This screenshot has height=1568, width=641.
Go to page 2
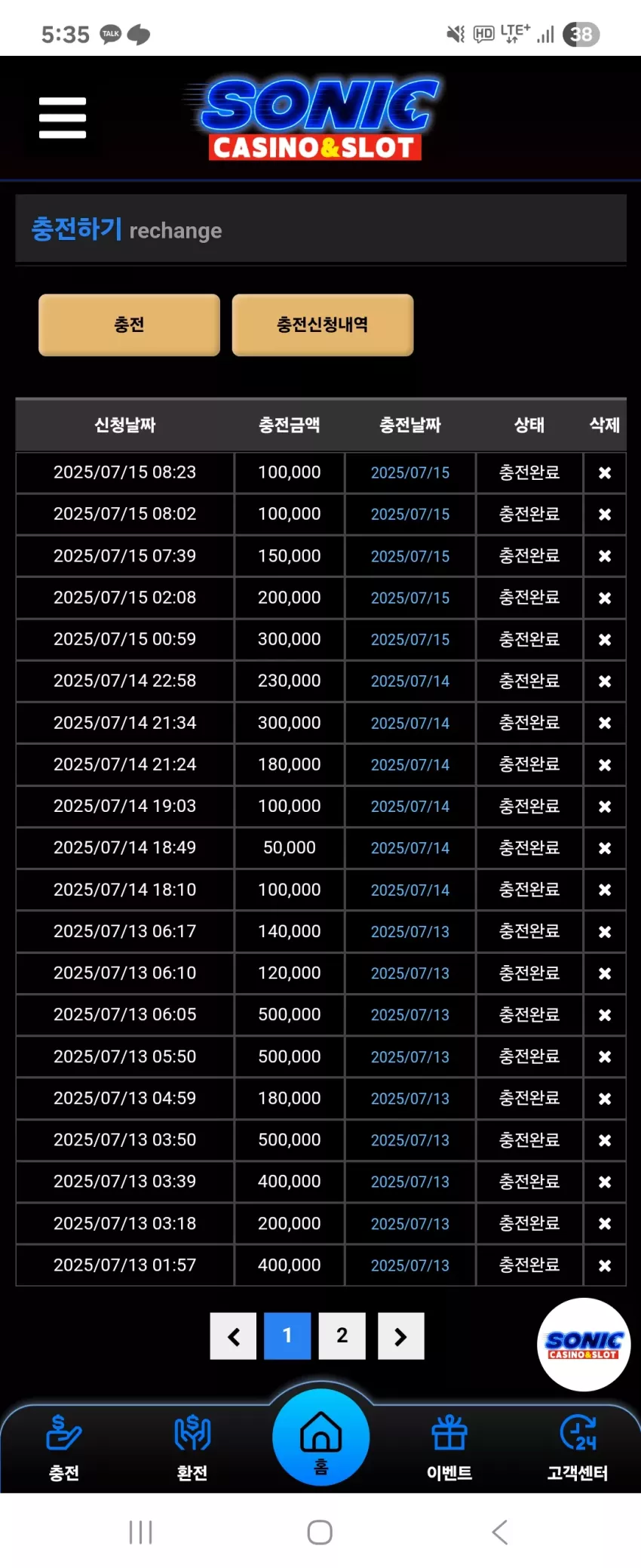point(342,1336)
